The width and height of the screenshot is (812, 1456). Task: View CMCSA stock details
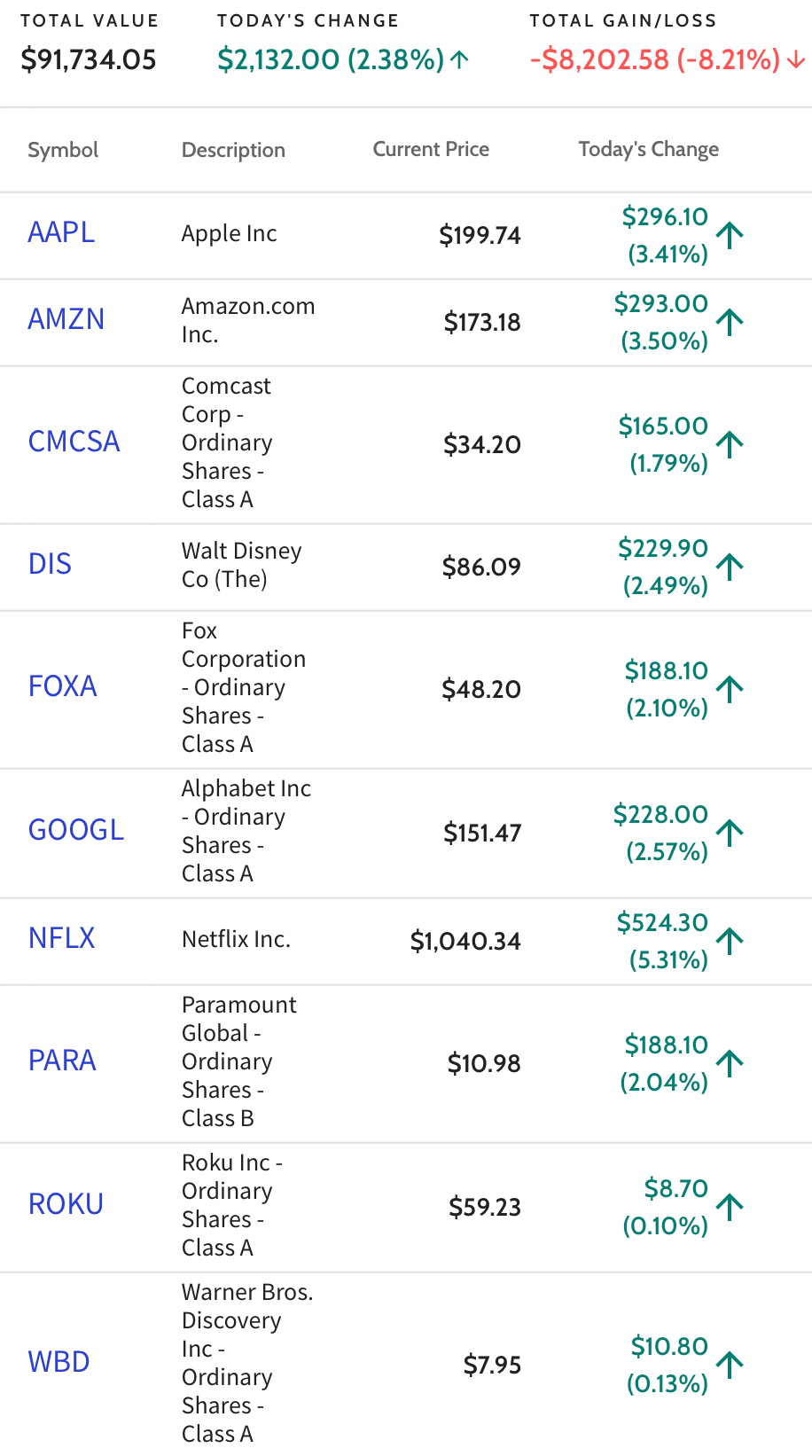(74, 442)
